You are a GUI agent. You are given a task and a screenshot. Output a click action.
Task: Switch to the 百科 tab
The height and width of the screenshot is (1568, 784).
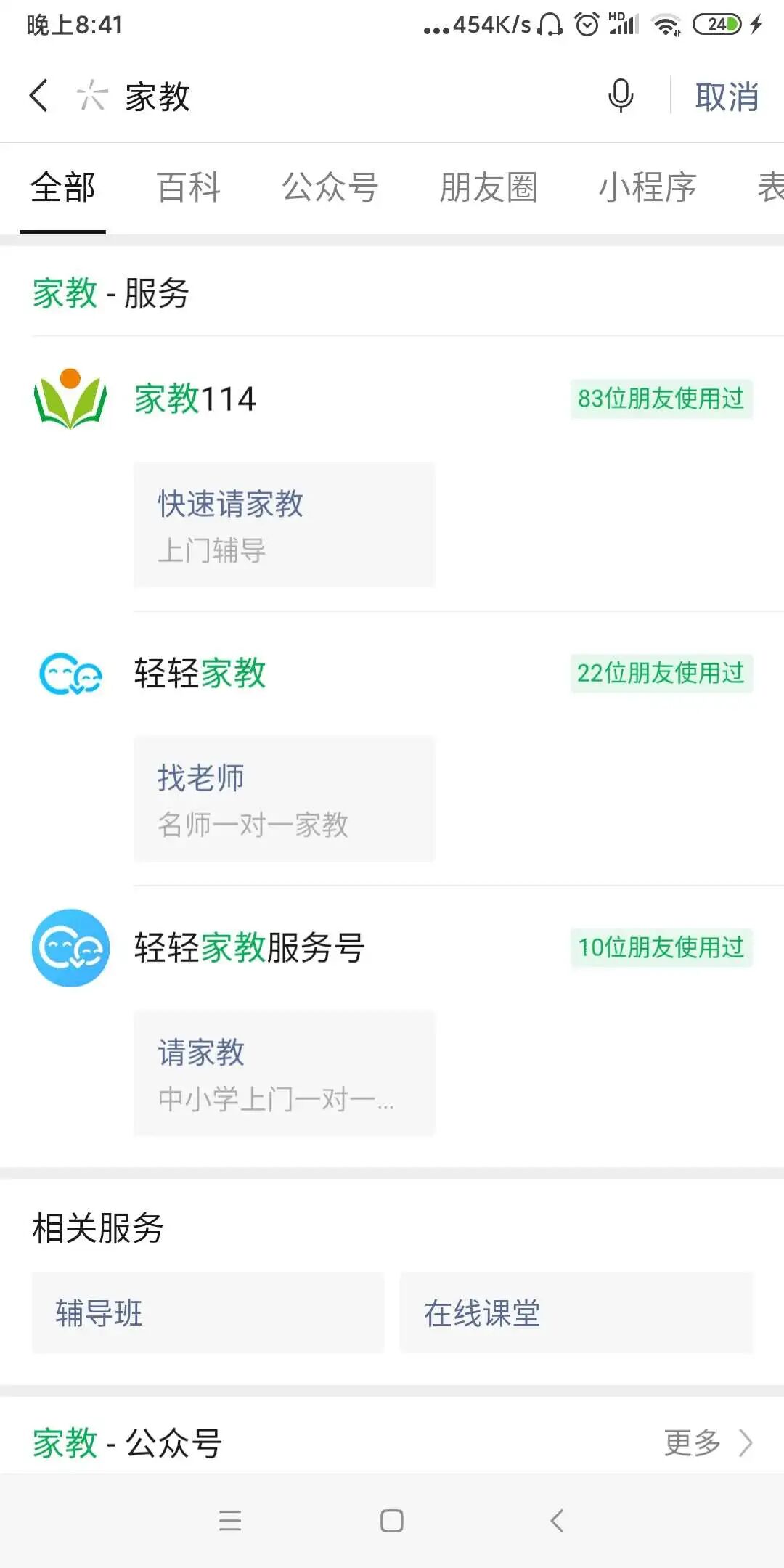point(189,187)
